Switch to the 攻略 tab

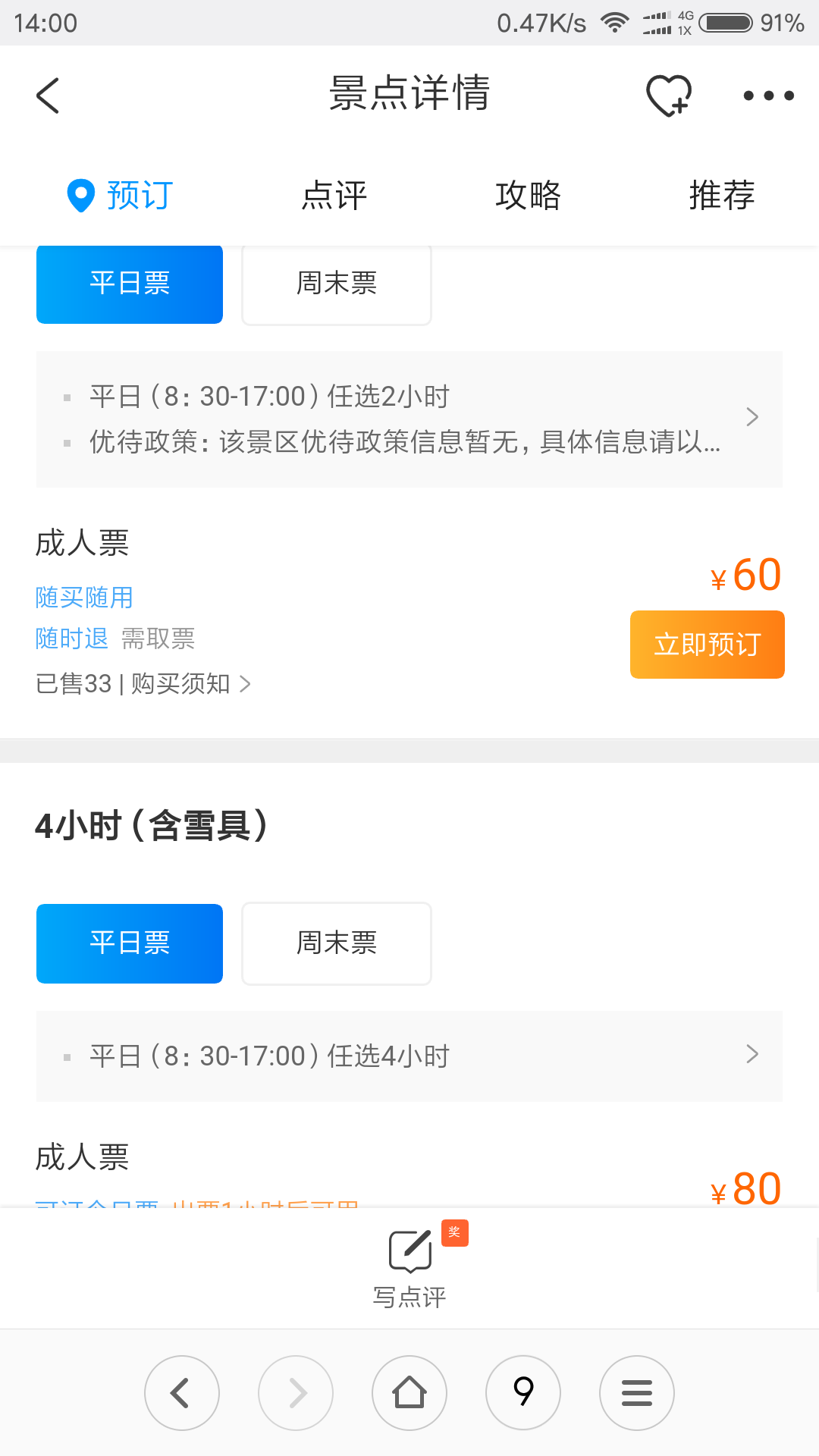coord(528,196)
